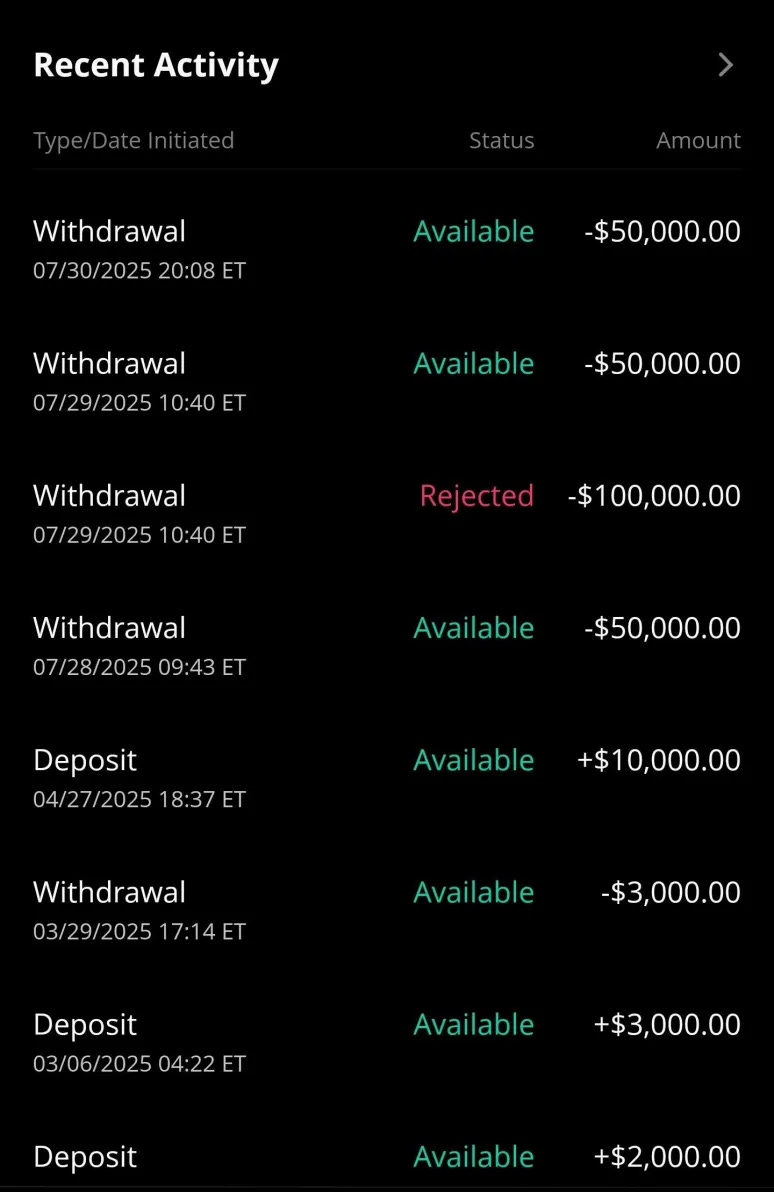
Task: View the rejected $100,000 withdrawal details
Action: [x=386, y=513]
